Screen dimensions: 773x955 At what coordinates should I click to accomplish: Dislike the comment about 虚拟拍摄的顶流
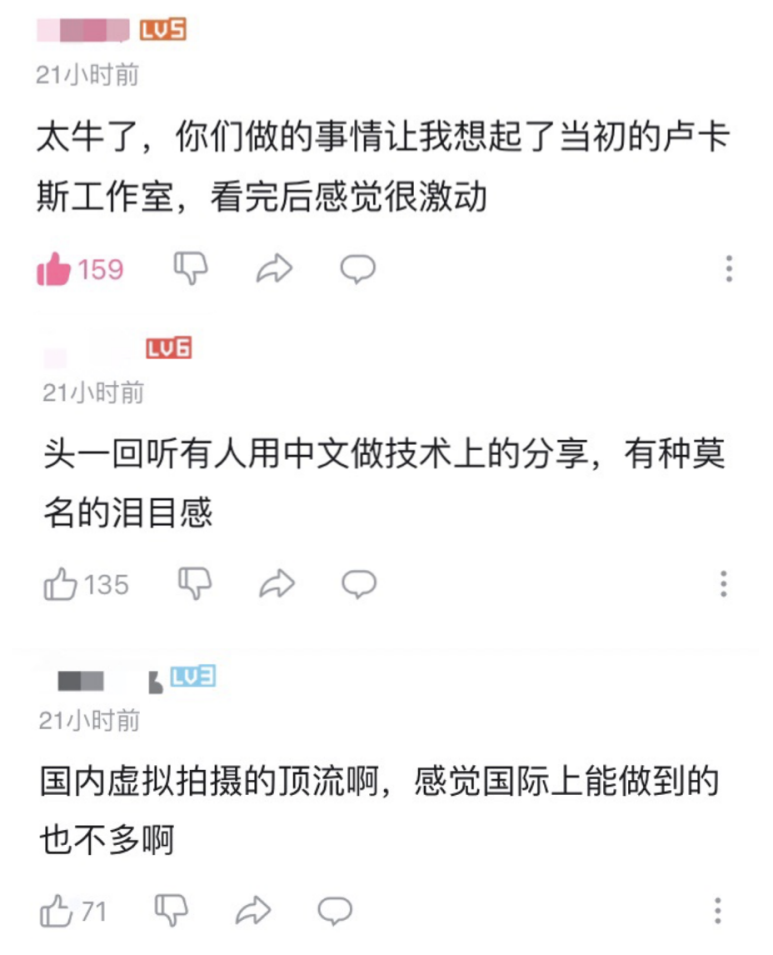click(x=171, y=909)
